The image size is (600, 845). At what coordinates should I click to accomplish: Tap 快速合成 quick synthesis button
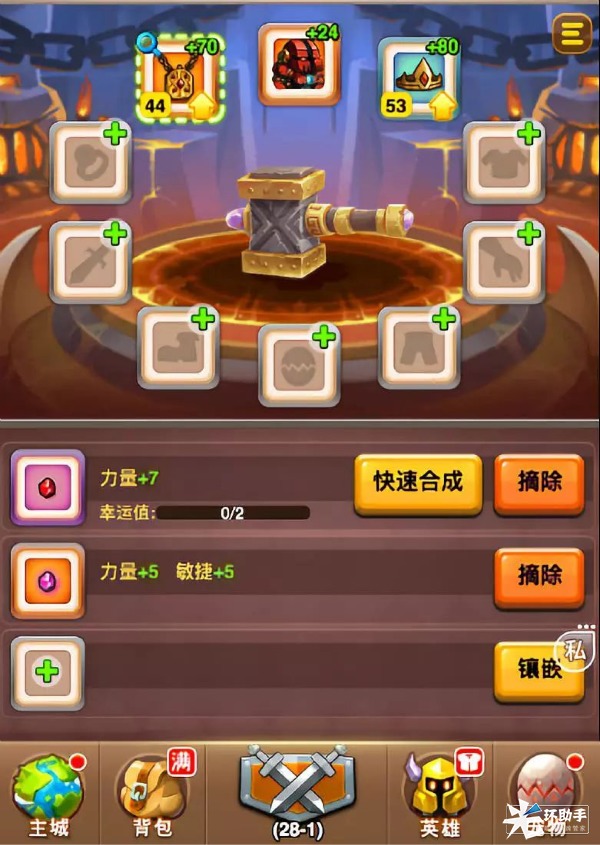pos(418,483)
